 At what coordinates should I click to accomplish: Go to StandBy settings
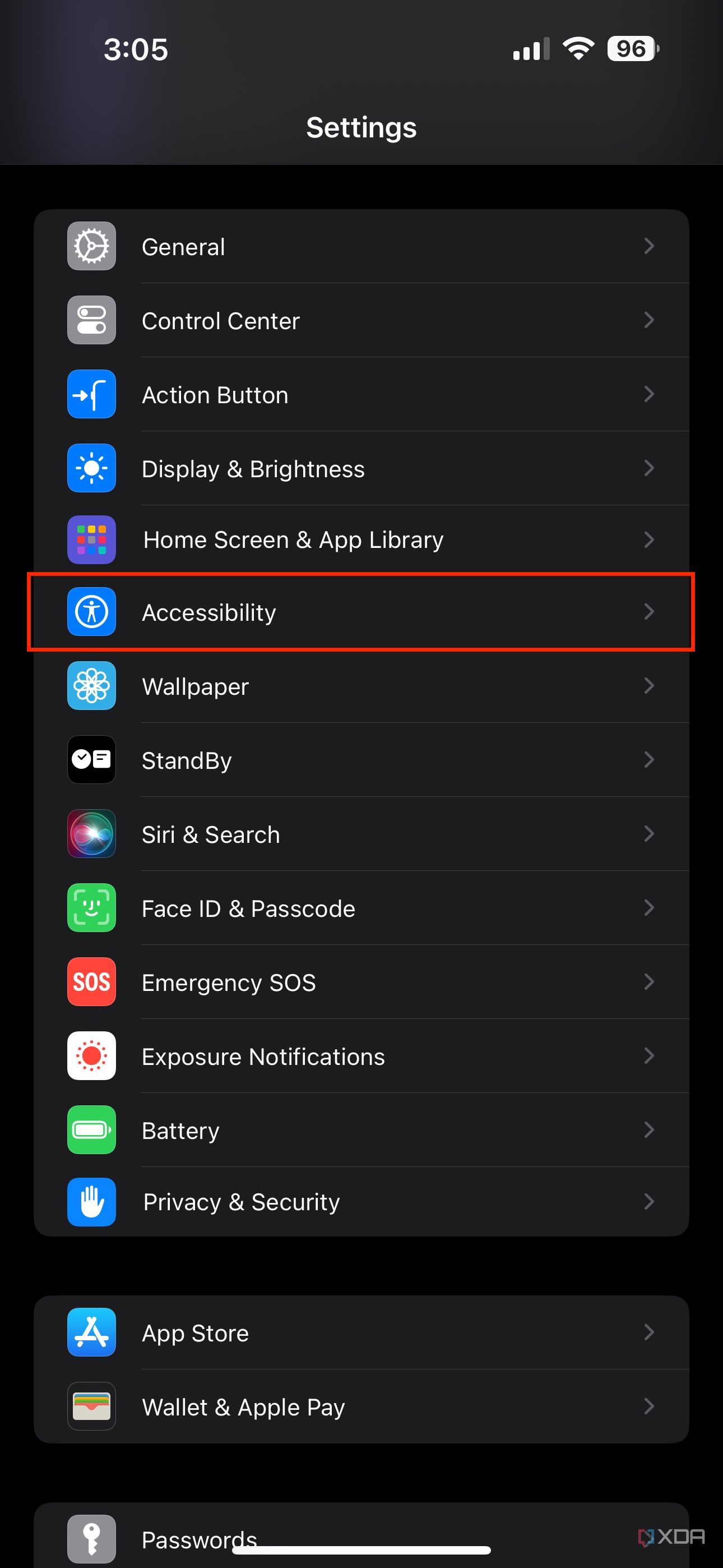[361, 760]
